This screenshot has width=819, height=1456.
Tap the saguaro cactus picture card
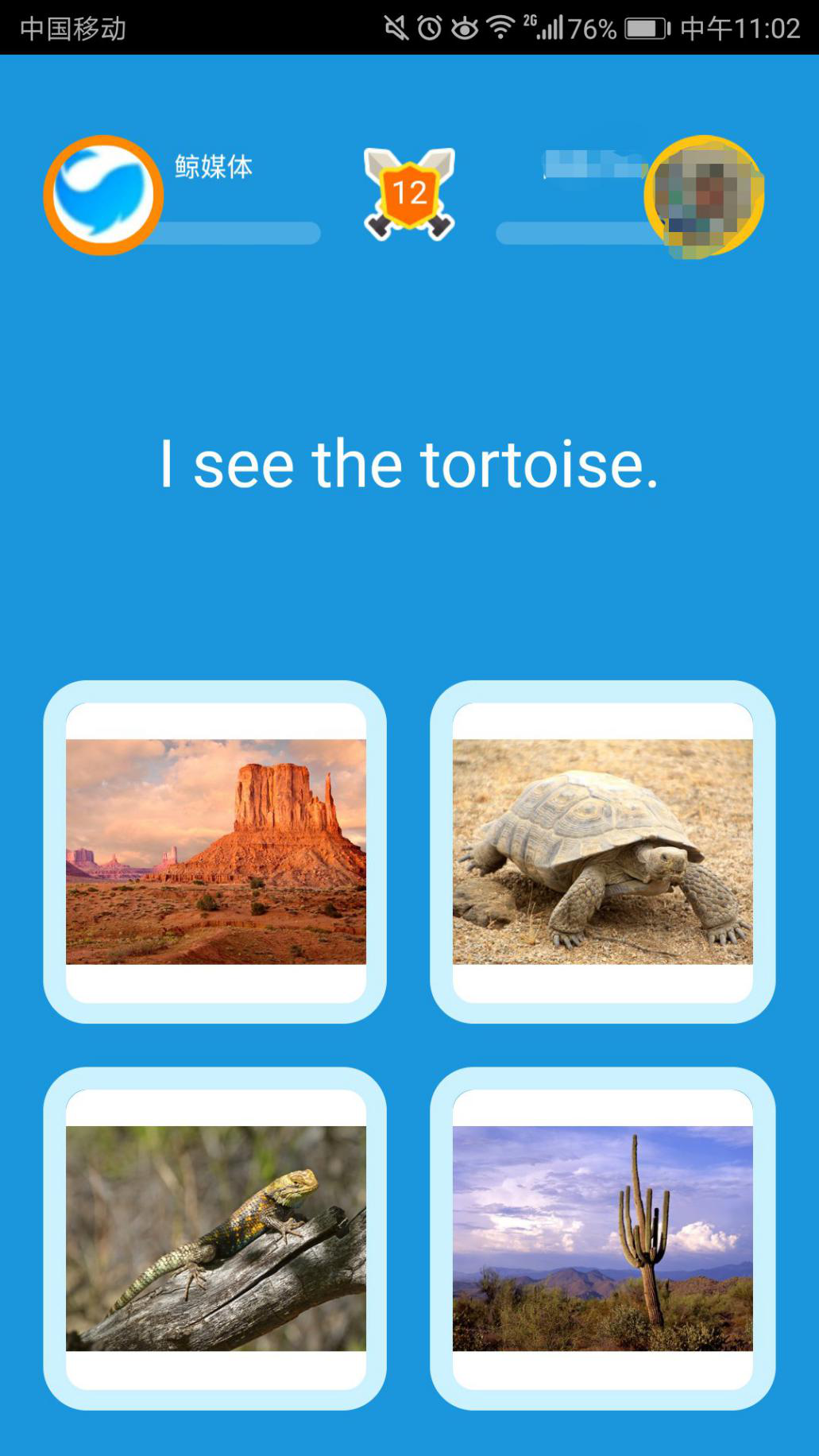602,1238
